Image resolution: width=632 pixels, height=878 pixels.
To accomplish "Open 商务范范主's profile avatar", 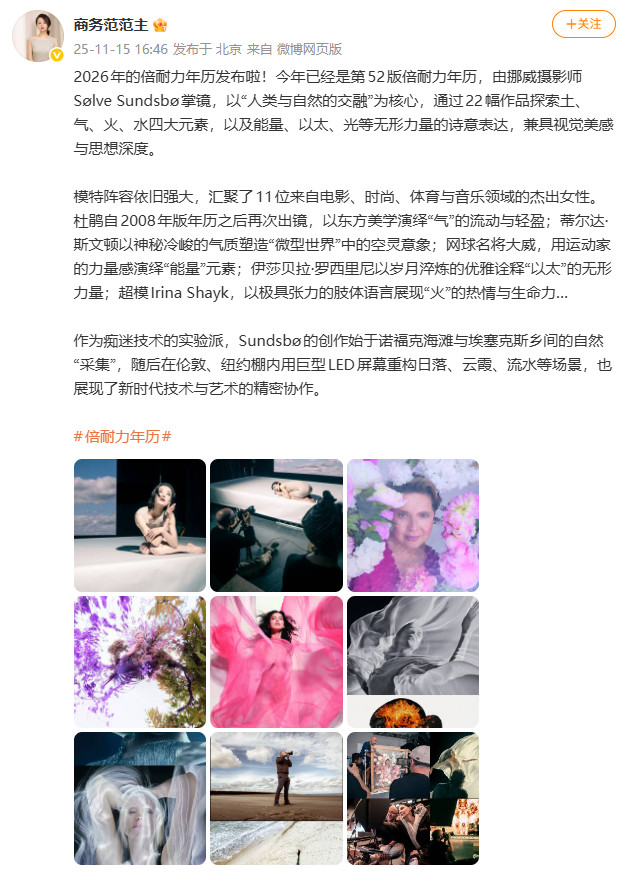I will point(37,36).
